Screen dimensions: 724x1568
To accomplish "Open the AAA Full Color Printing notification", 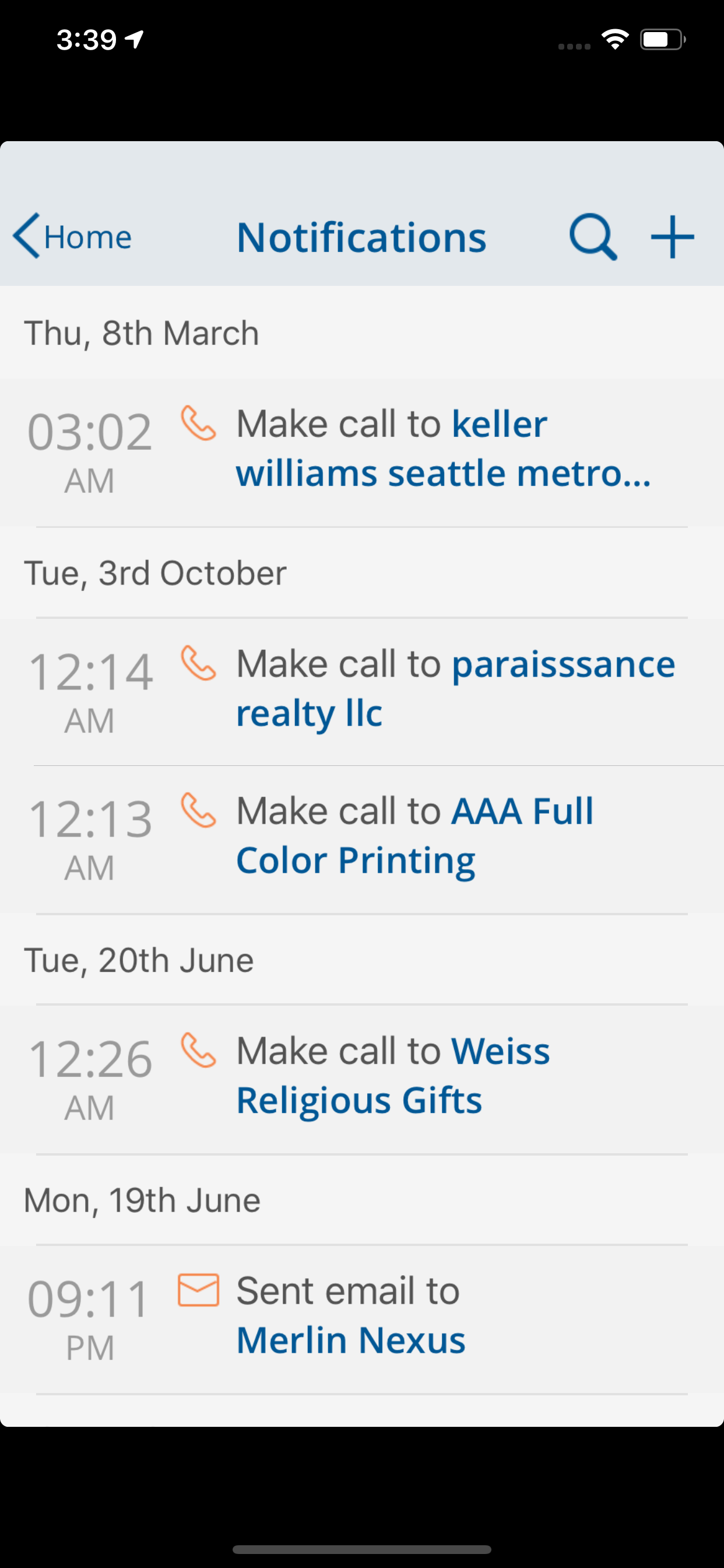I will click(362, 839).
